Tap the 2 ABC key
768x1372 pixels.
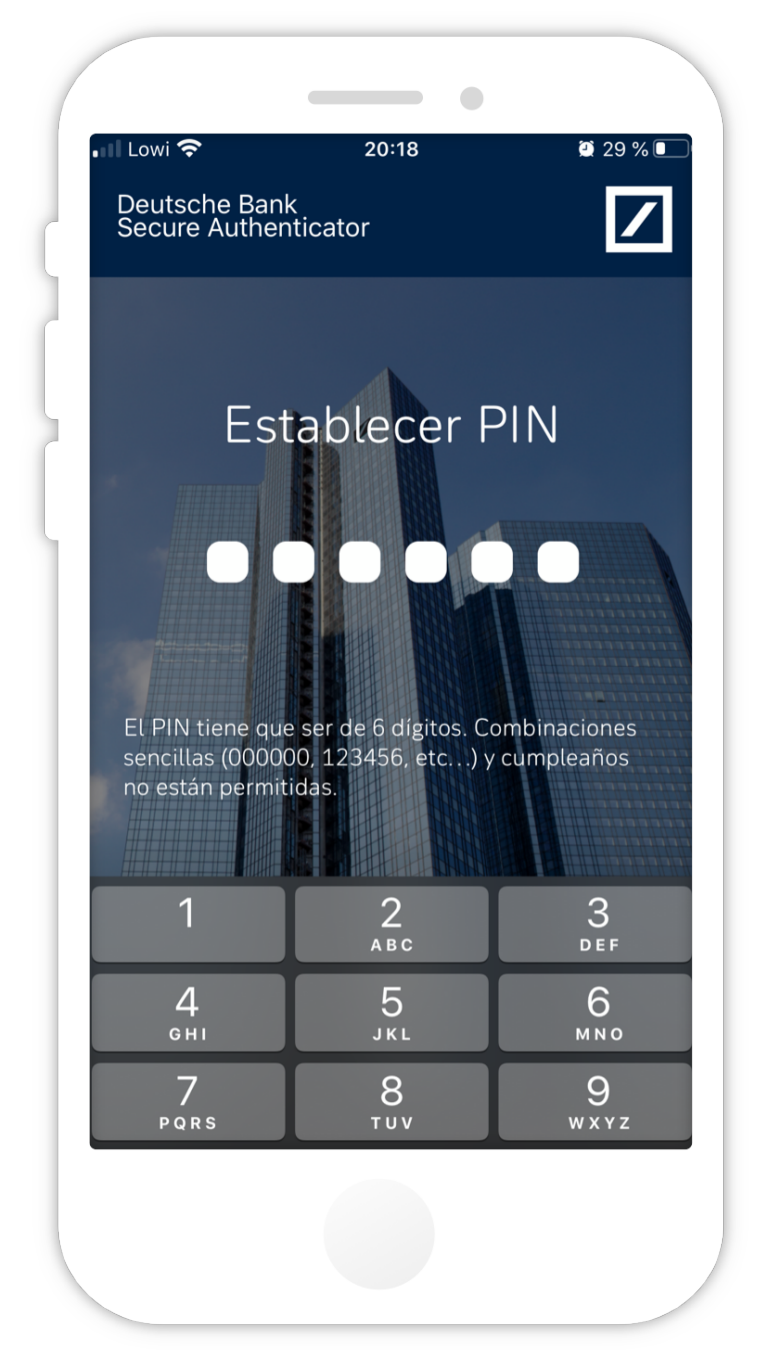(391, 923)
